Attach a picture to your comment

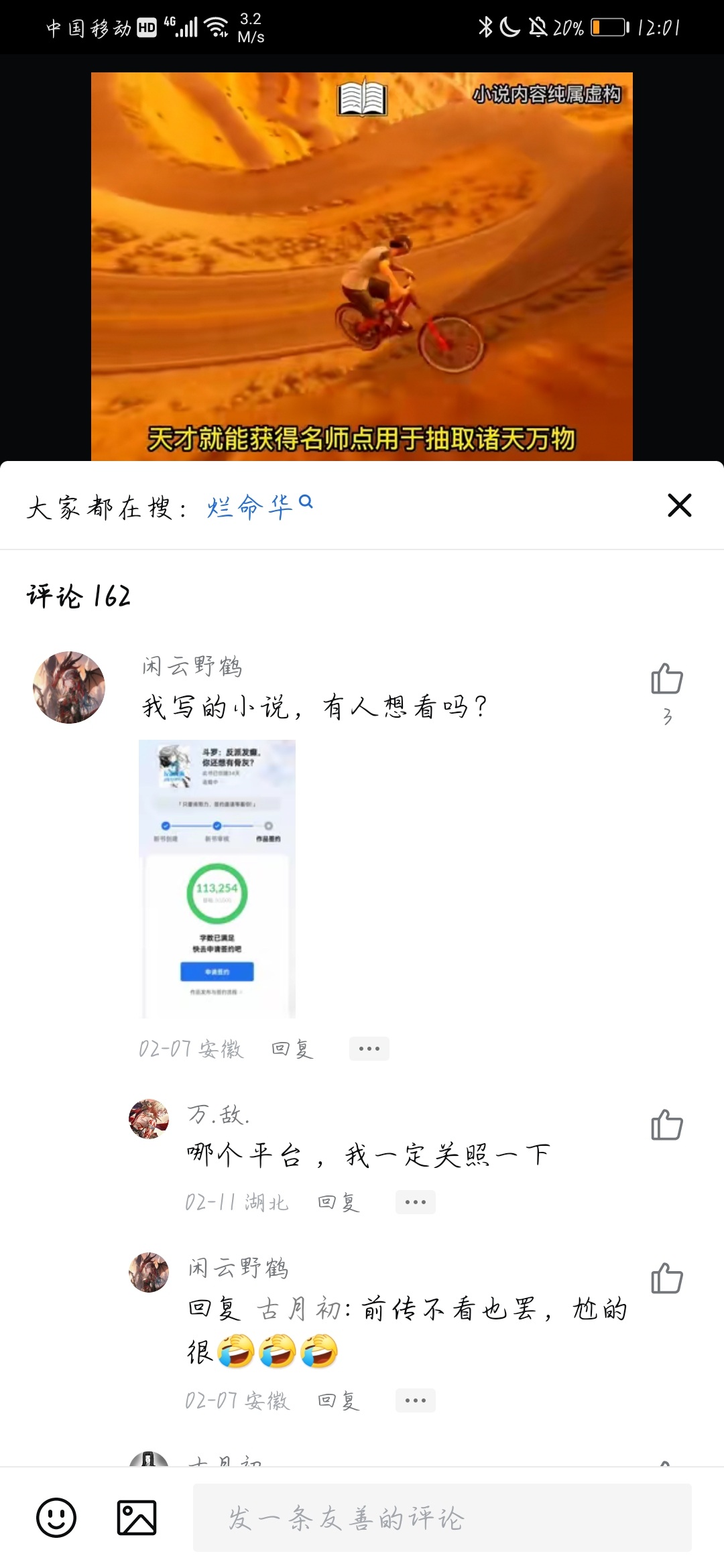click(x=137, y=1518)
